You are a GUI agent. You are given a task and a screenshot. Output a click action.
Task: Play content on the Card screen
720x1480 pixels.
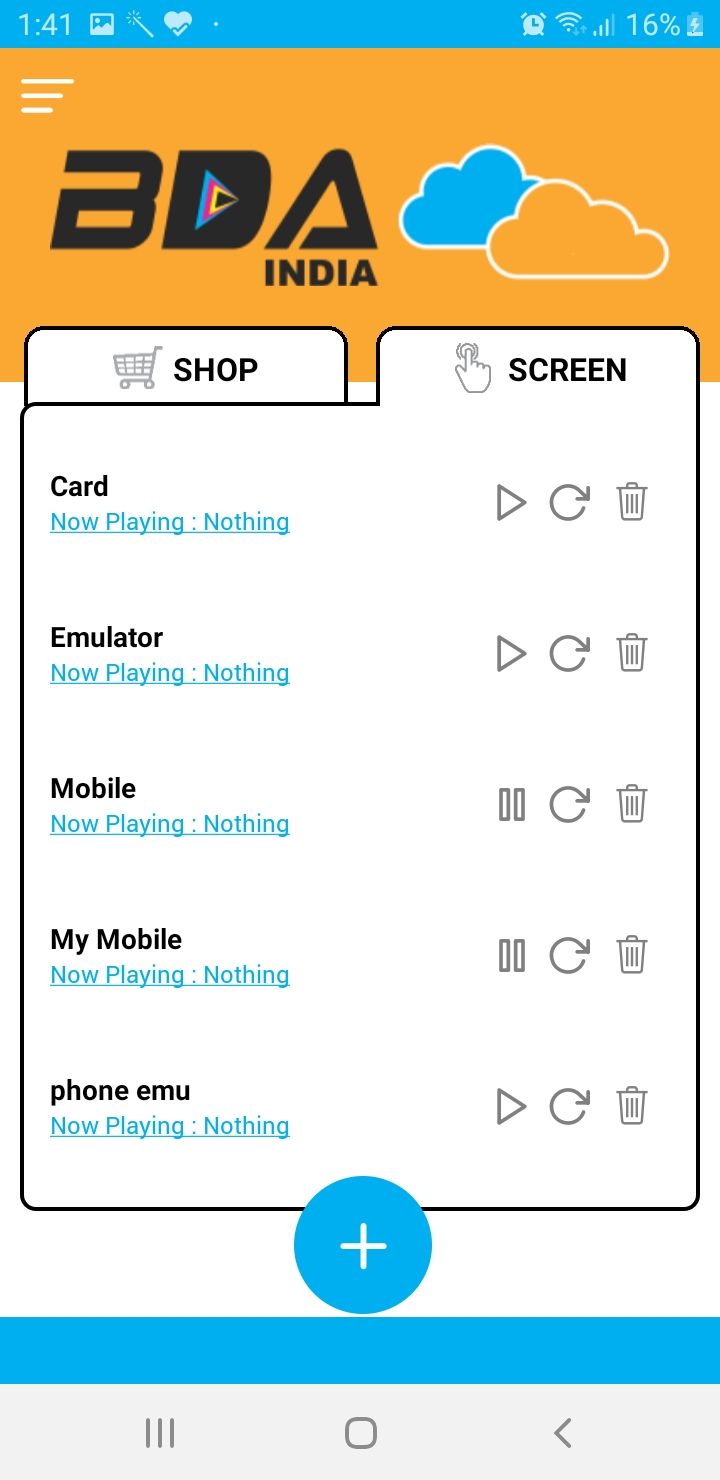point(511,502)
